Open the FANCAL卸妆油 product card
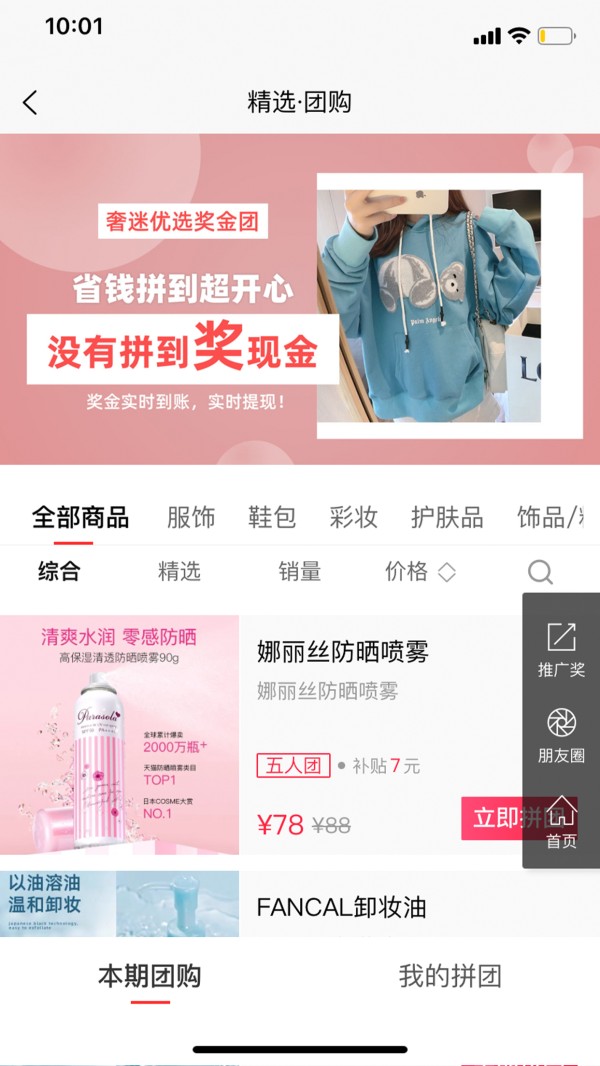 [340, 907]
